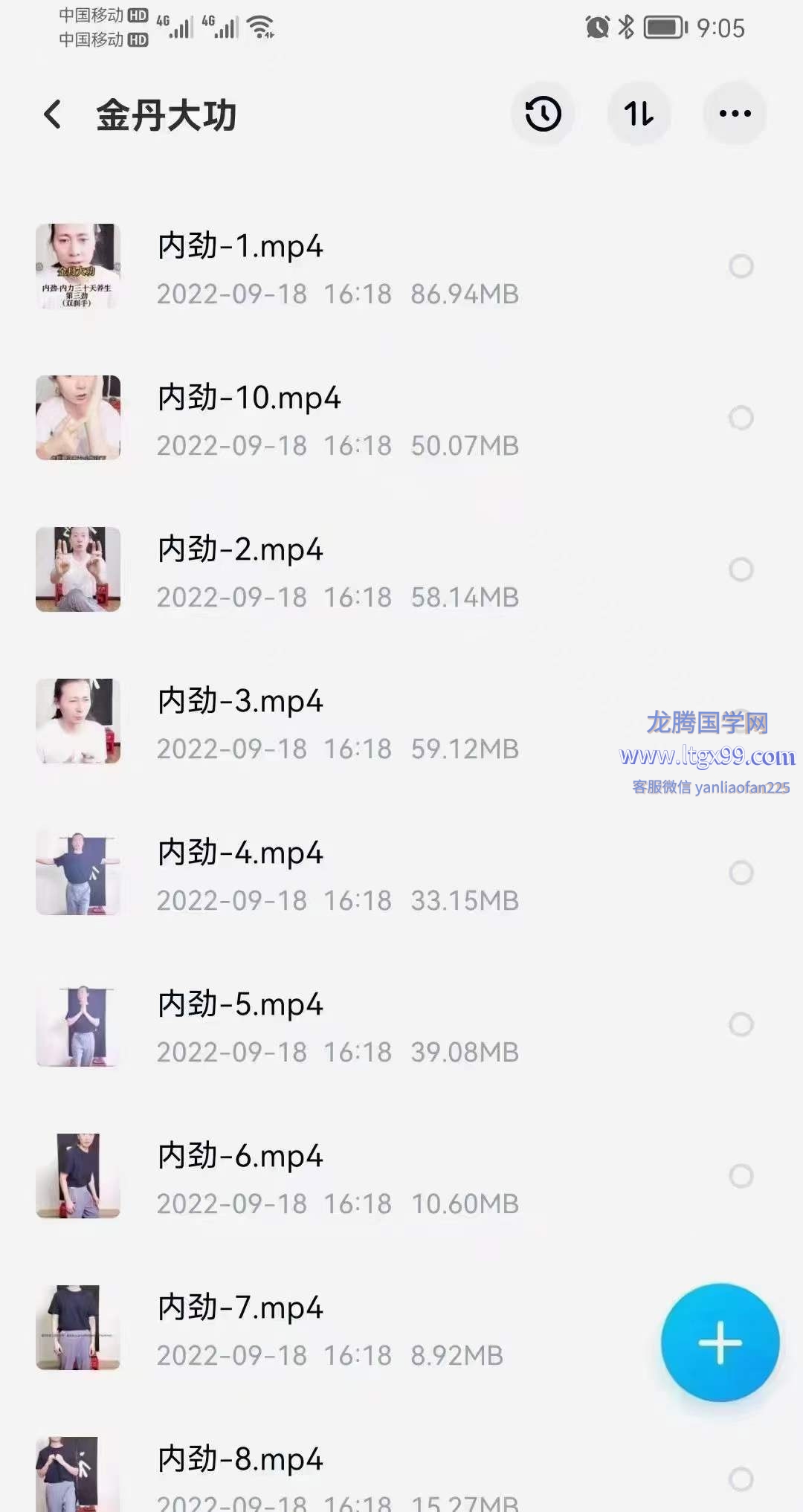The image size is (803, 1512).
Task: Mark 内劲-4.mp4 as selected
Action: tap(741, 873)
